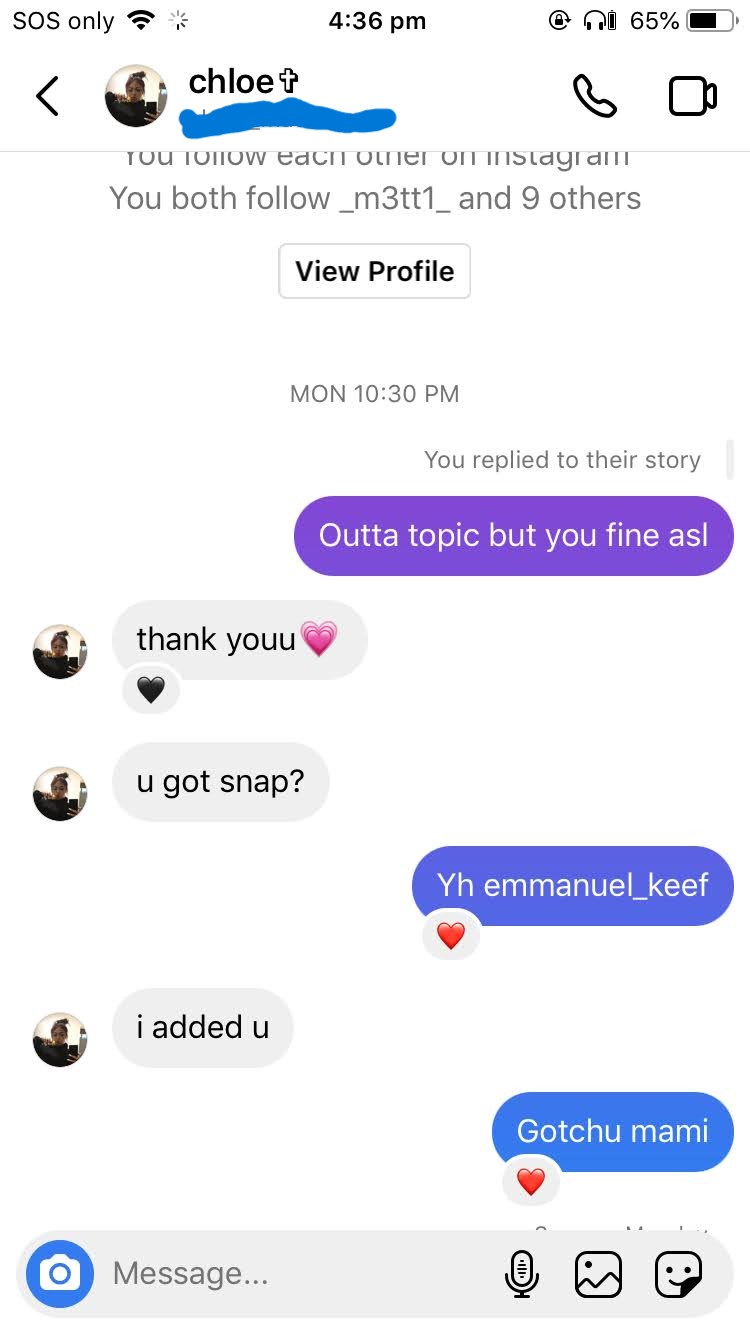Tap chloe's profile picture in the header
The height and width of the screenshot is (1334, 750).
point(136,97)
